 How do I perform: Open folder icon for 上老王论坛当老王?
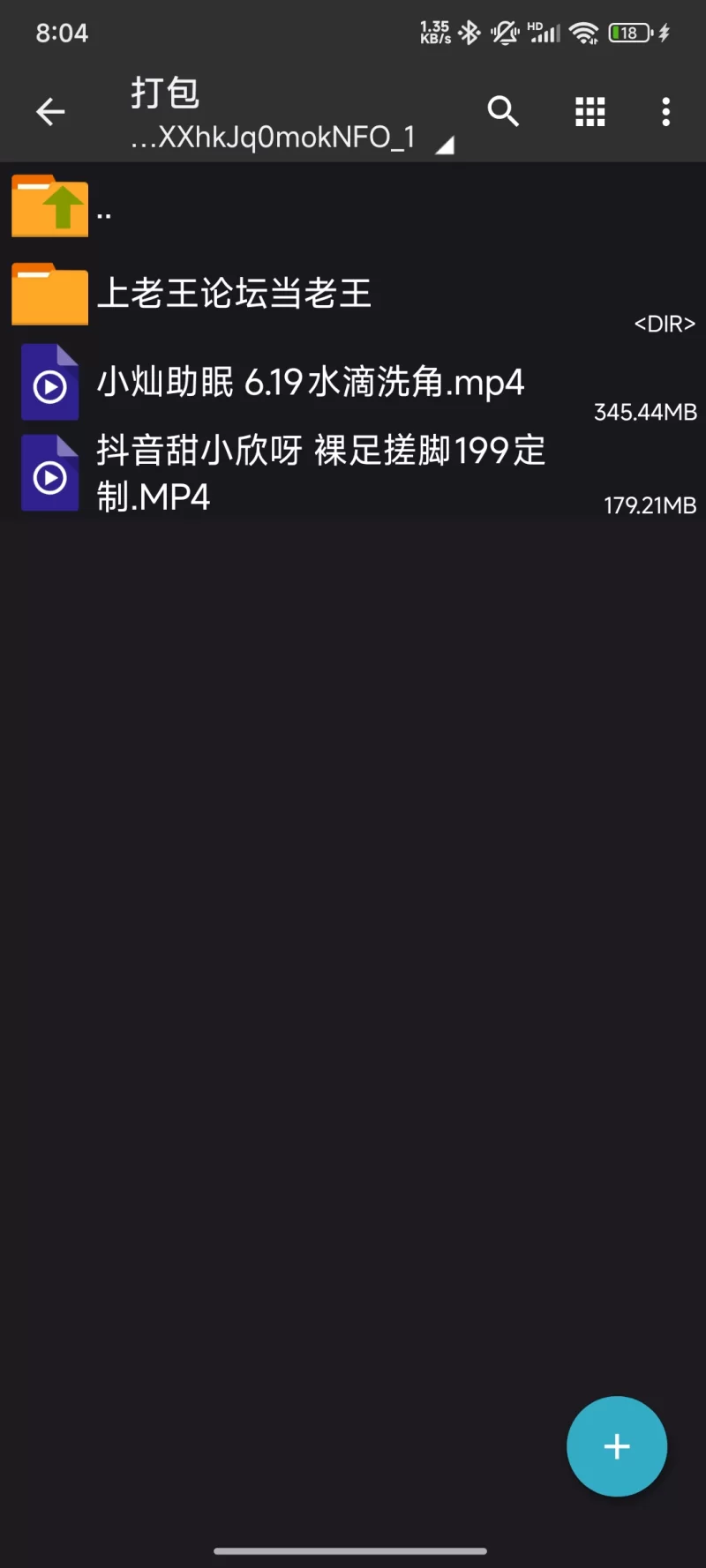tap(50, 293)
